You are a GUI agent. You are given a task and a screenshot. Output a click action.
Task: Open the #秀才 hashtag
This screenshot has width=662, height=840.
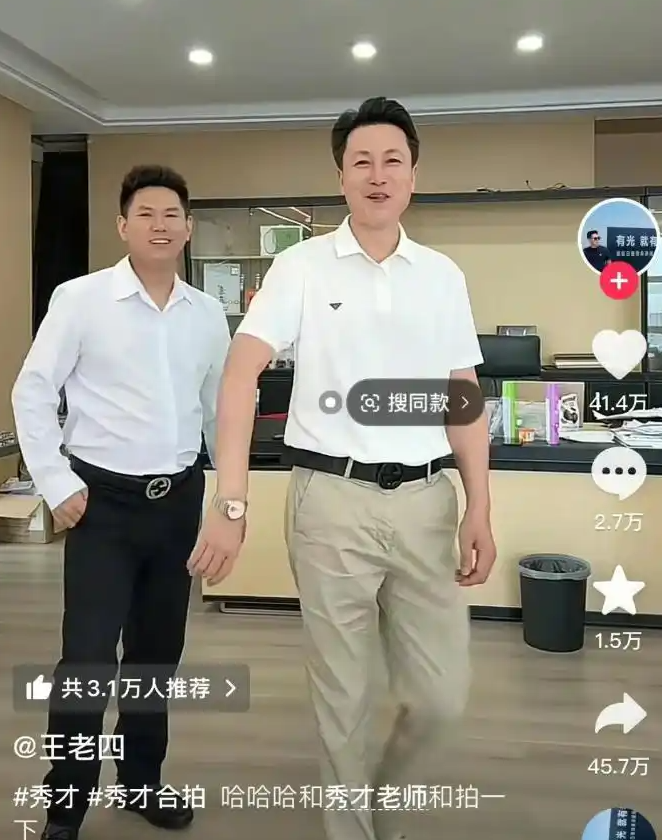coord(46,797)
